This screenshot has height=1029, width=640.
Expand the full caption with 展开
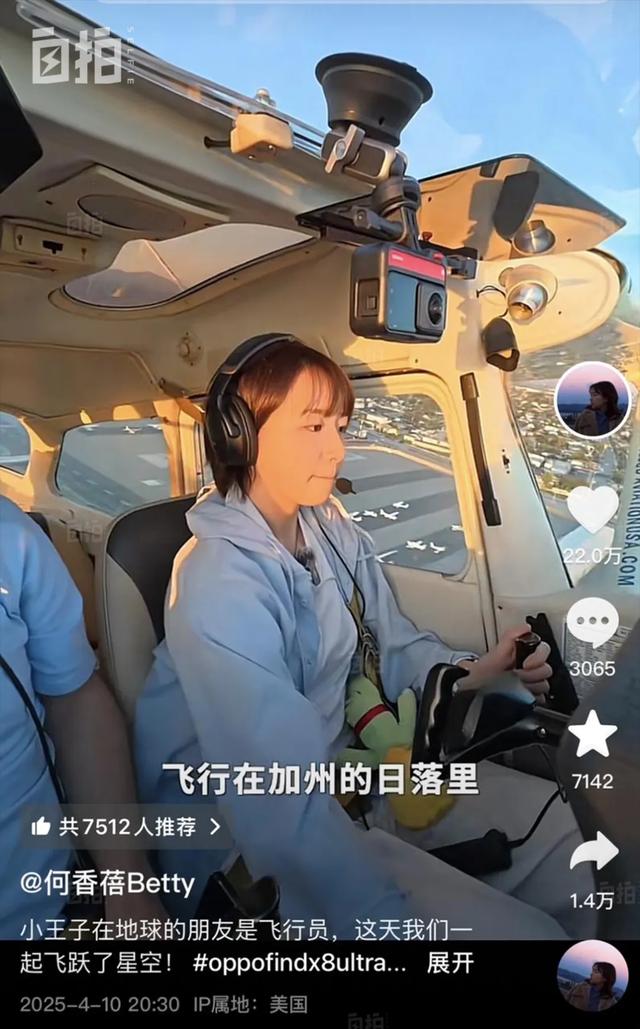[450, 963]
